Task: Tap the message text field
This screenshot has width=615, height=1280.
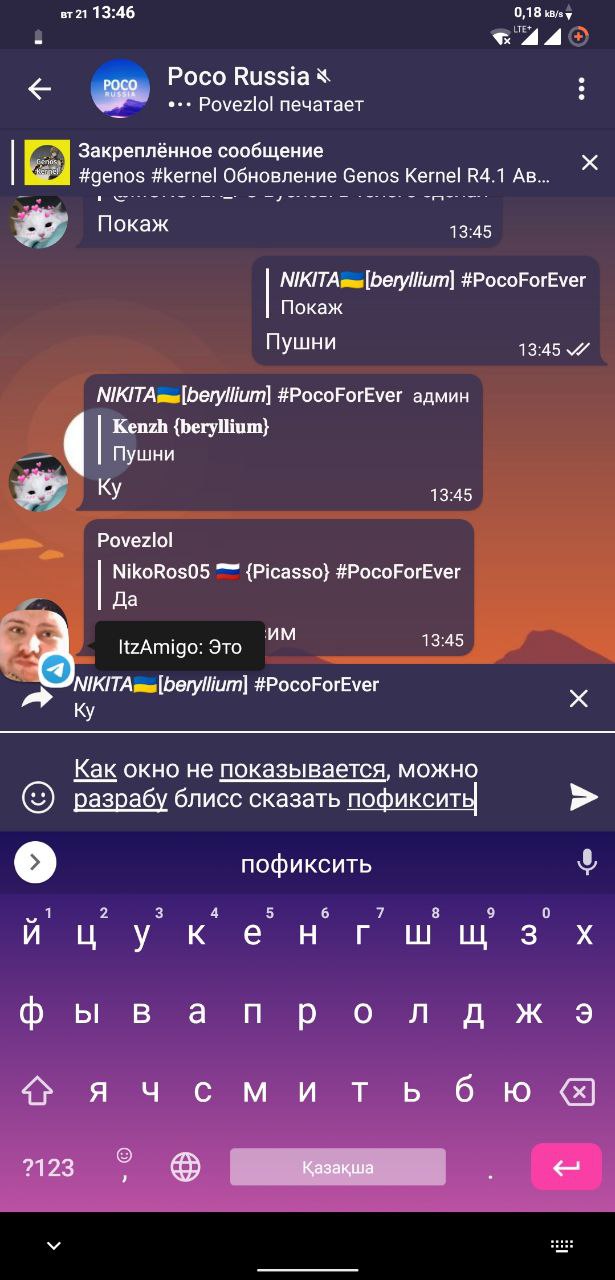Action: [x=300, y=785]
